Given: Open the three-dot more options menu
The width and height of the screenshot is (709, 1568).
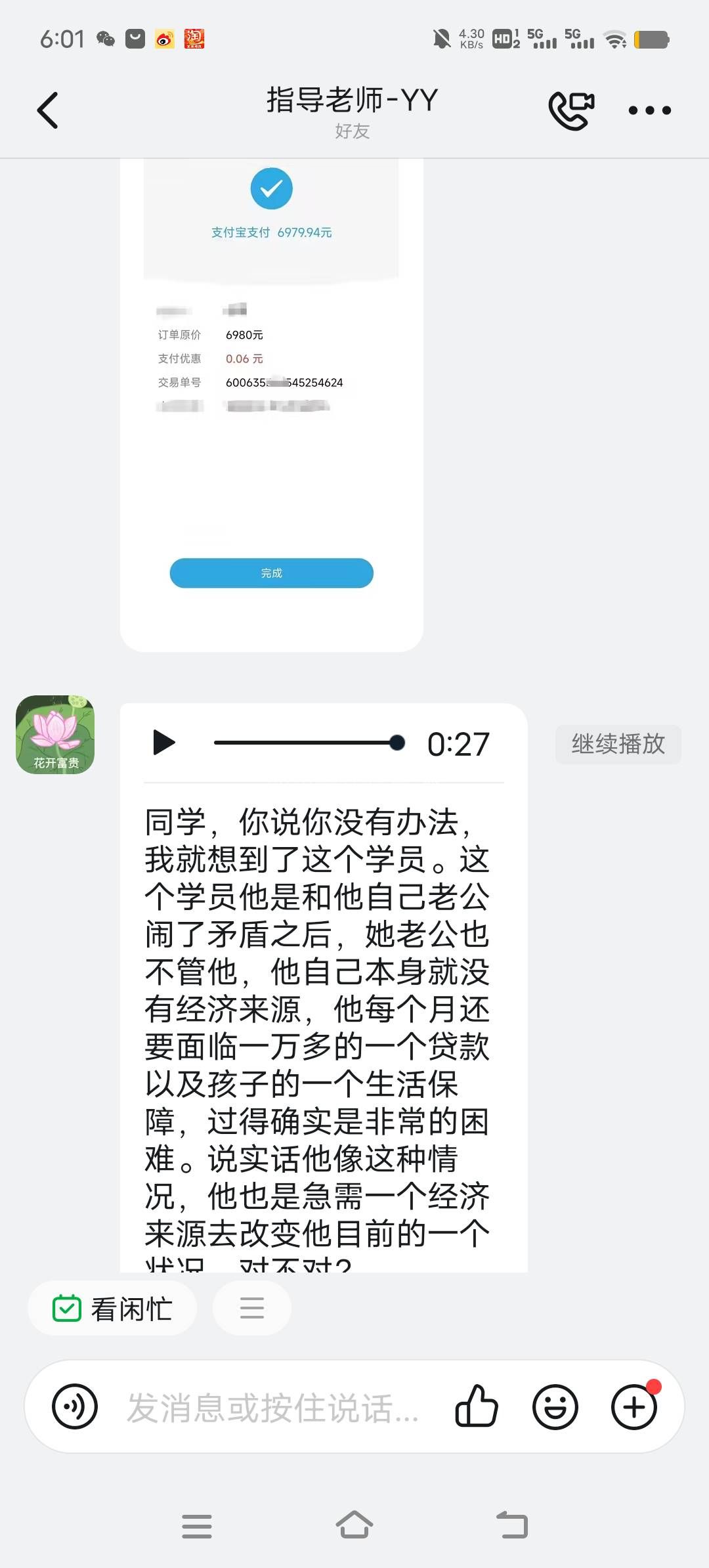Looking at the screenshot, I should (x=649, y=110).
